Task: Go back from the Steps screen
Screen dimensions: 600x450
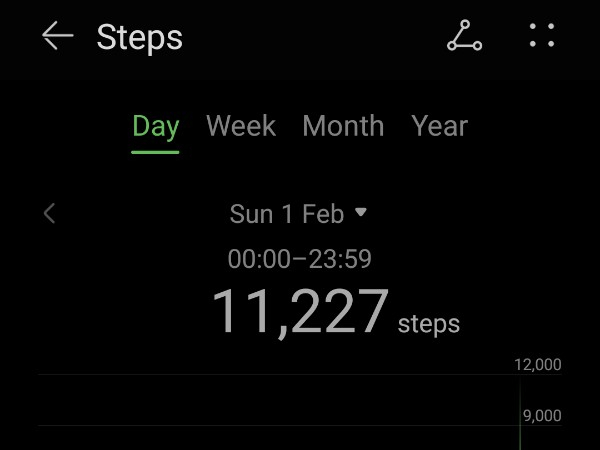Action: click(x=57, y=37)
